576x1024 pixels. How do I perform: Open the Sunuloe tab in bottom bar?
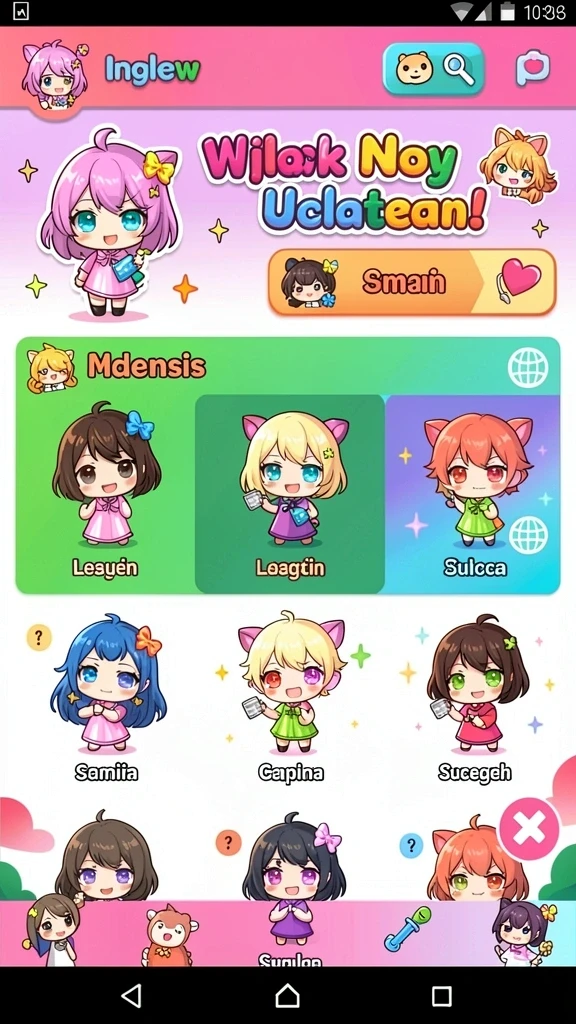[290, 934]
